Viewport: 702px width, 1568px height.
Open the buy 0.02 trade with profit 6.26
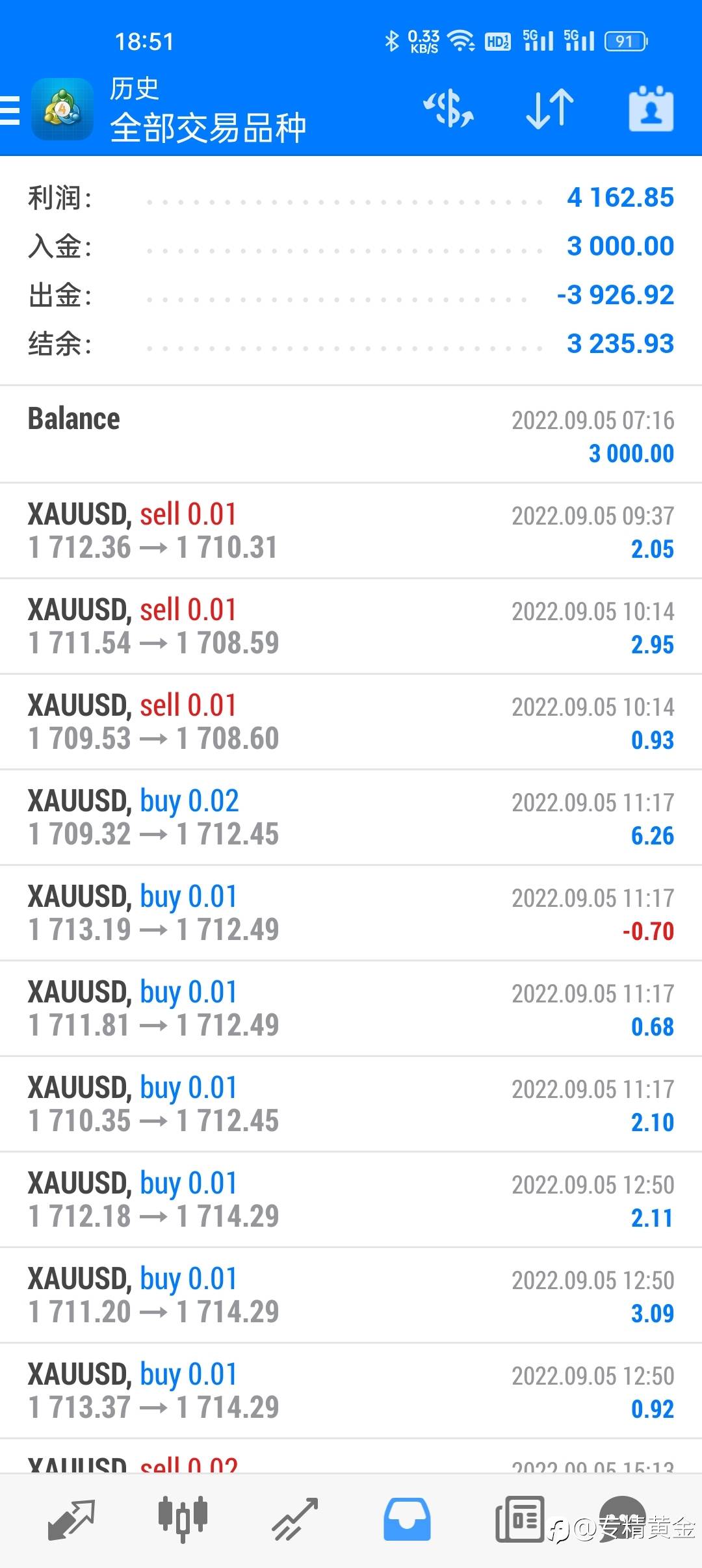click(x=351, y=817)
